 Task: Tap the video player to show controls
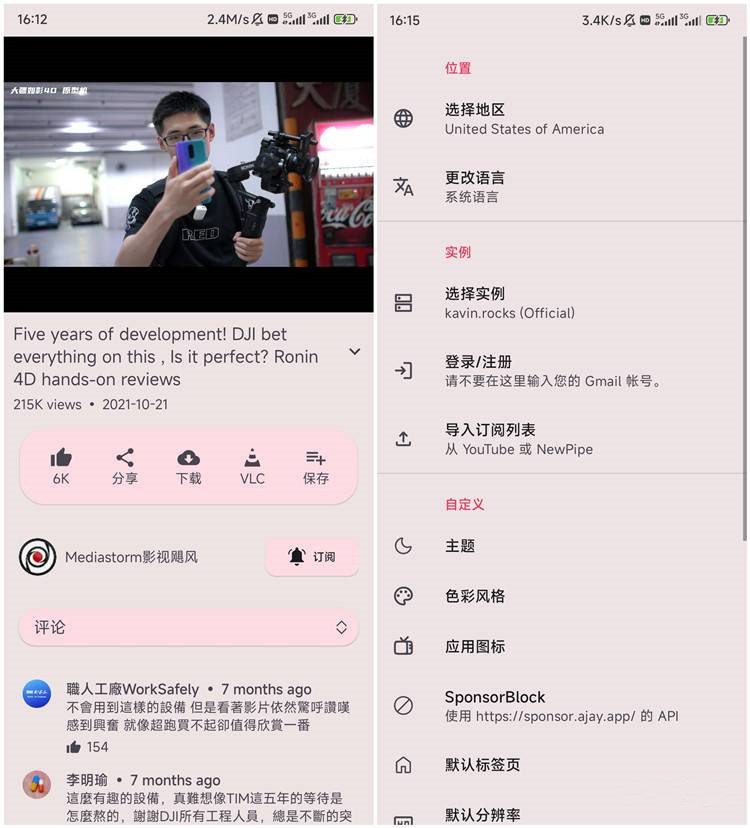coord(188,175)
